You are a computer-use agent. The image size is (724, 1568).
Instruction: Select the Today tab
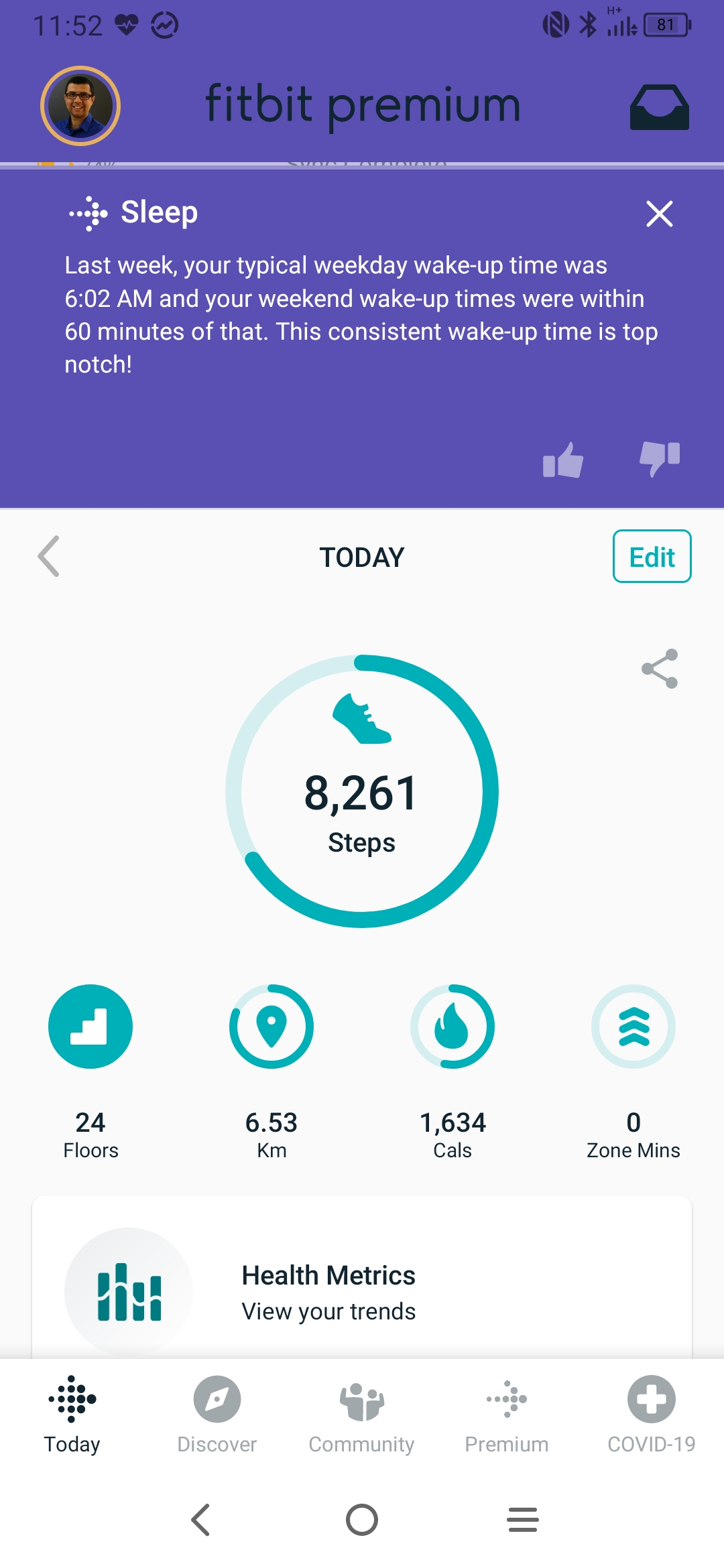(x=72, y=1415)
